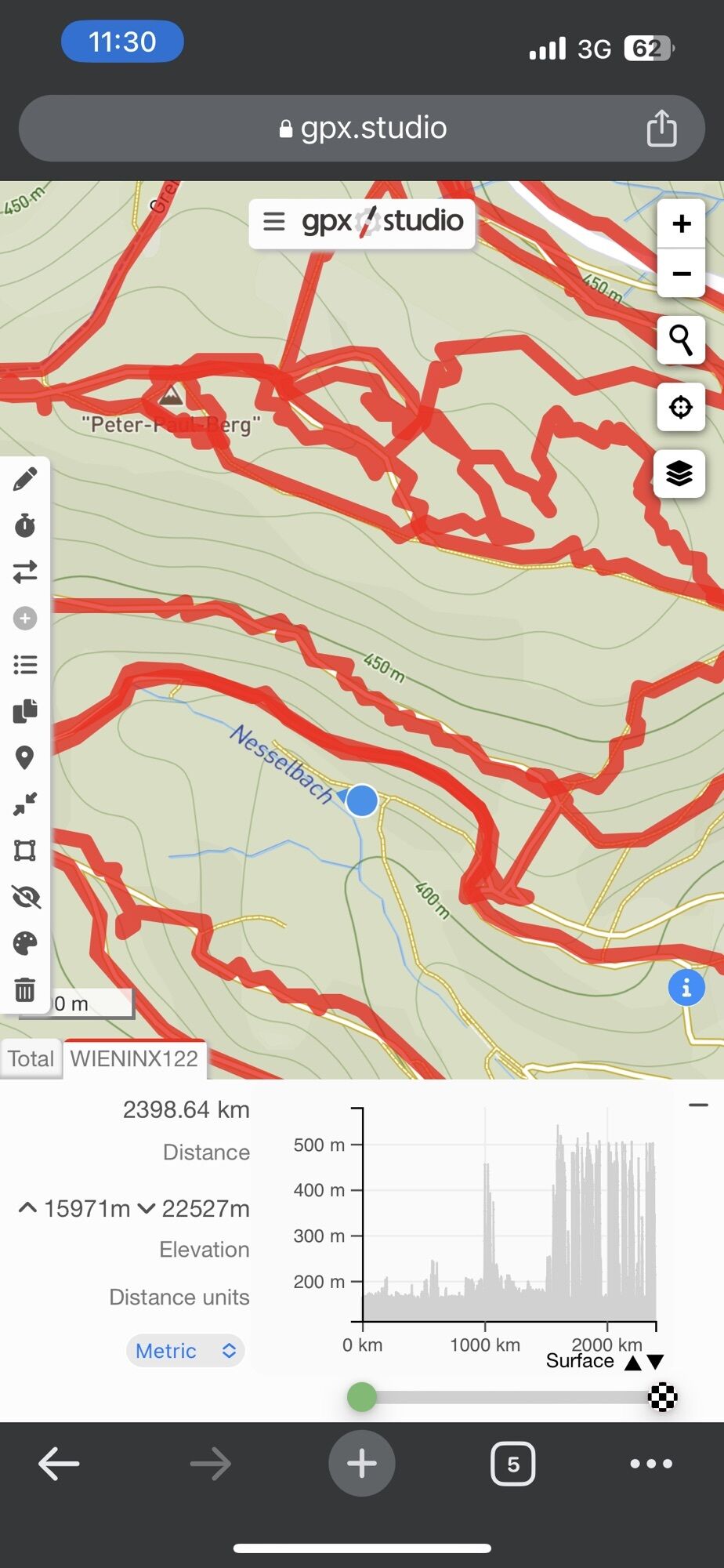
Task: Center map on my location
Action: [680, 408]
